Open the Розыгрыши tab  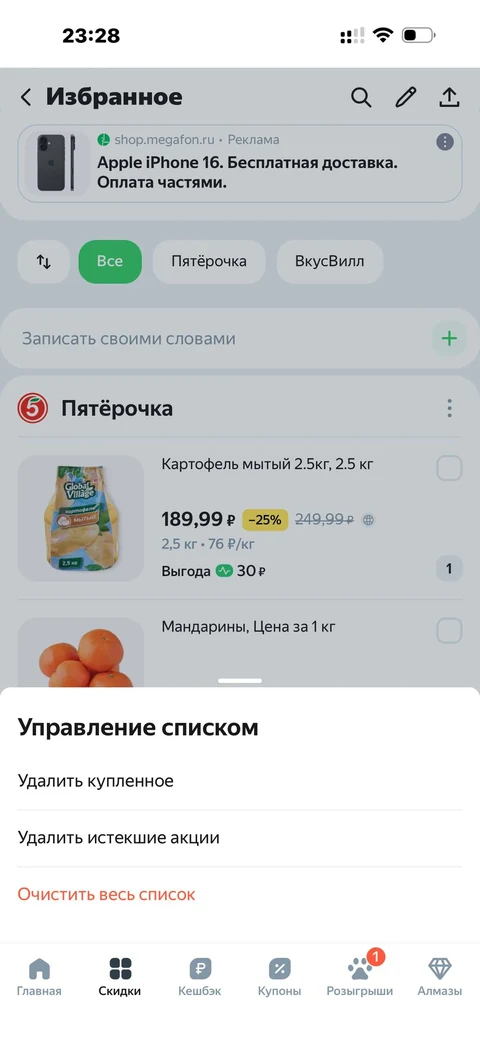click(360, 976)
